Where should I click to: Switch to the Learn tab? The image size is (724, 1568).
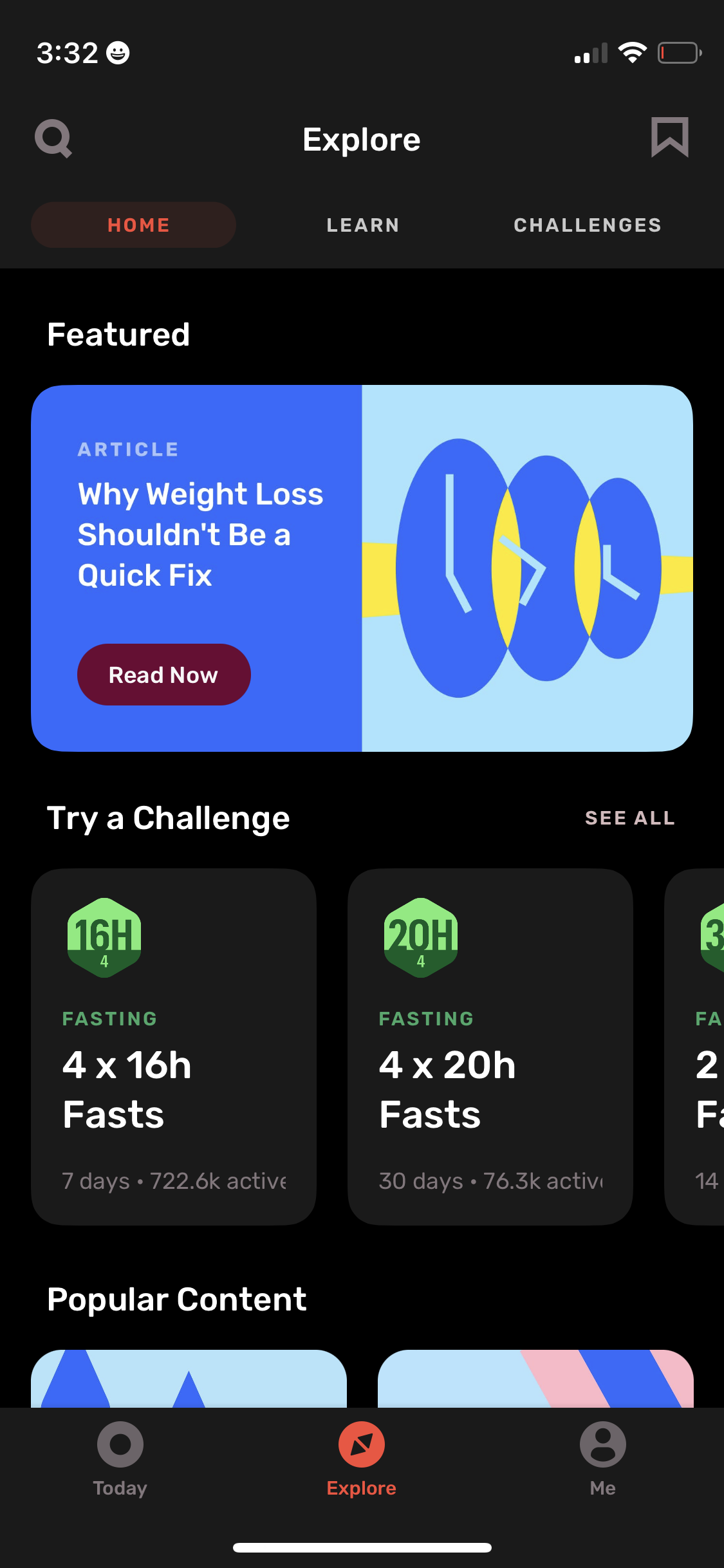pyautogui.click(x=362, y=225)
